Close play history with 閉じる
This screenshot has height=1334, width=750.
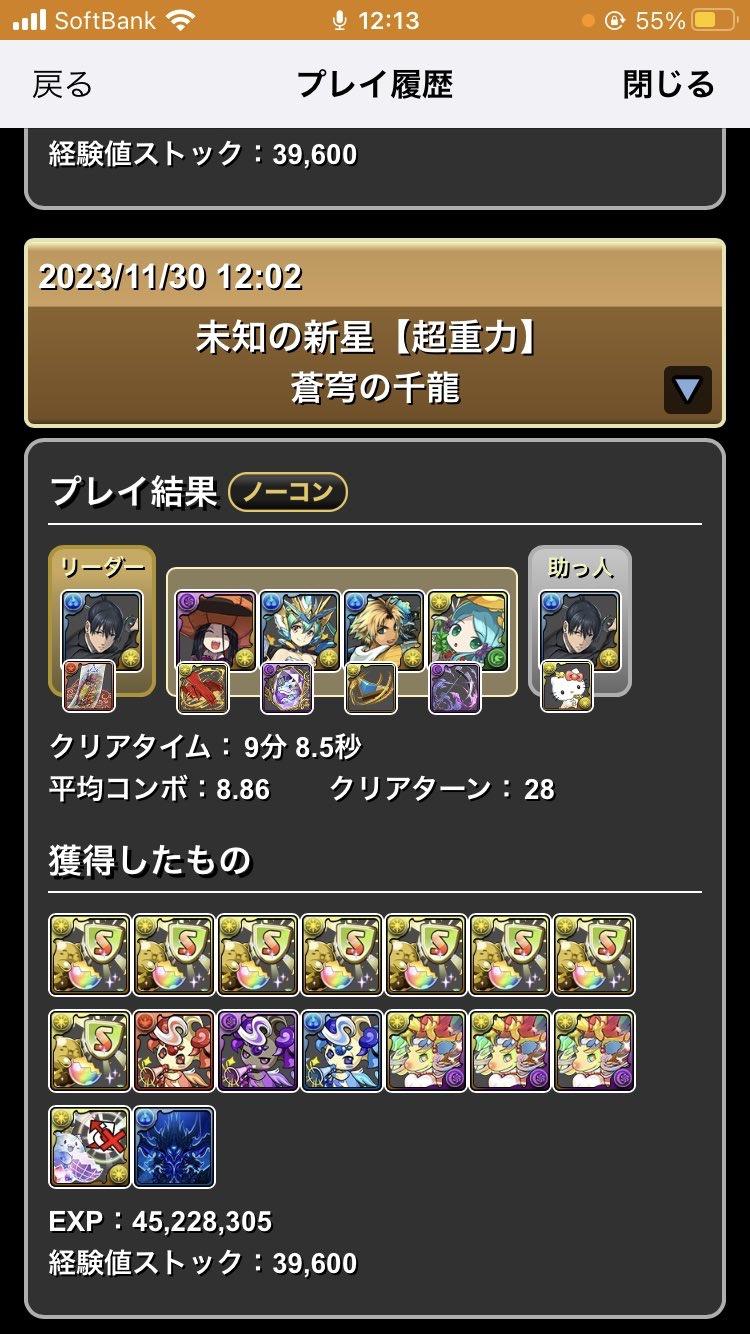coord(668,84)
